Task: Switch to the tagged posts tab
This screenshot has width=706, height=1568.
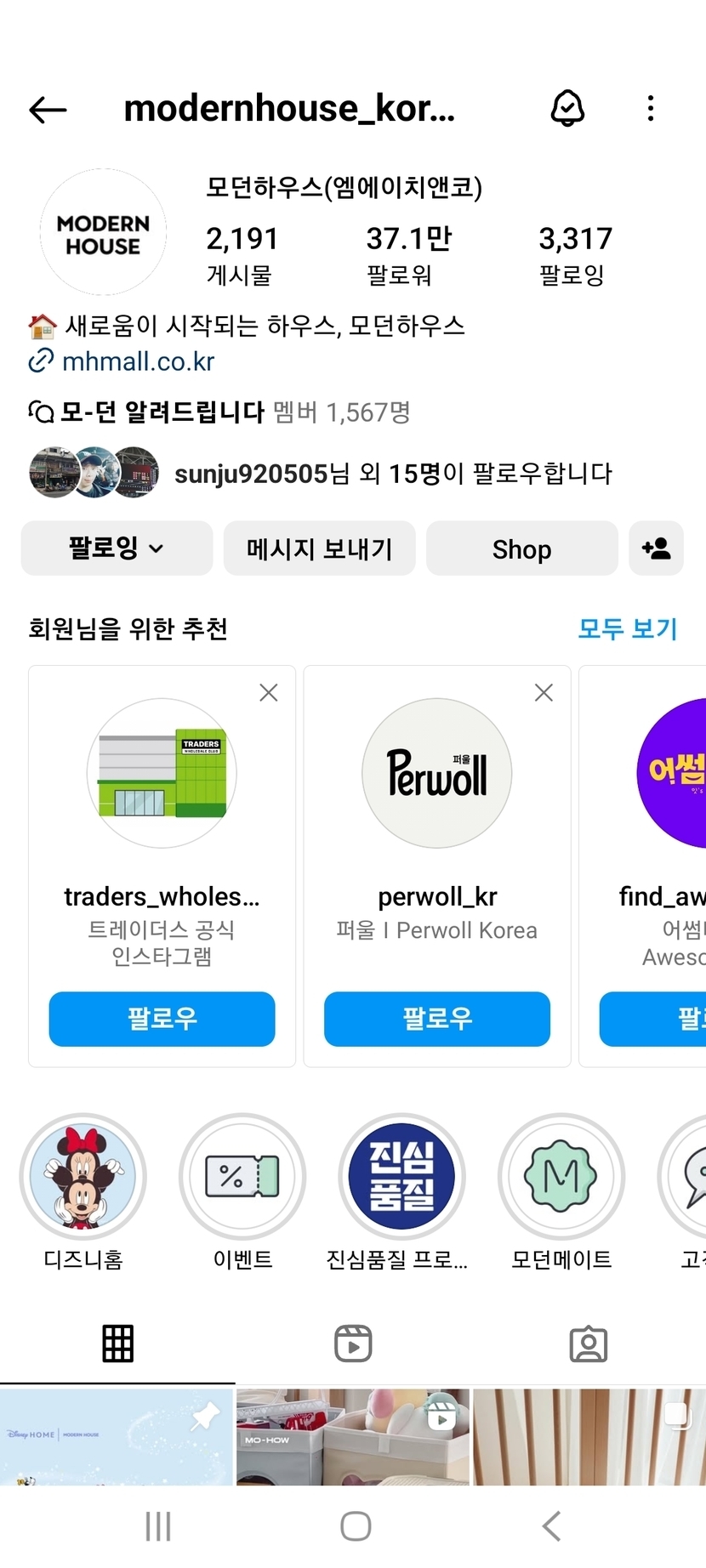Action: (x=588, y=1344)
